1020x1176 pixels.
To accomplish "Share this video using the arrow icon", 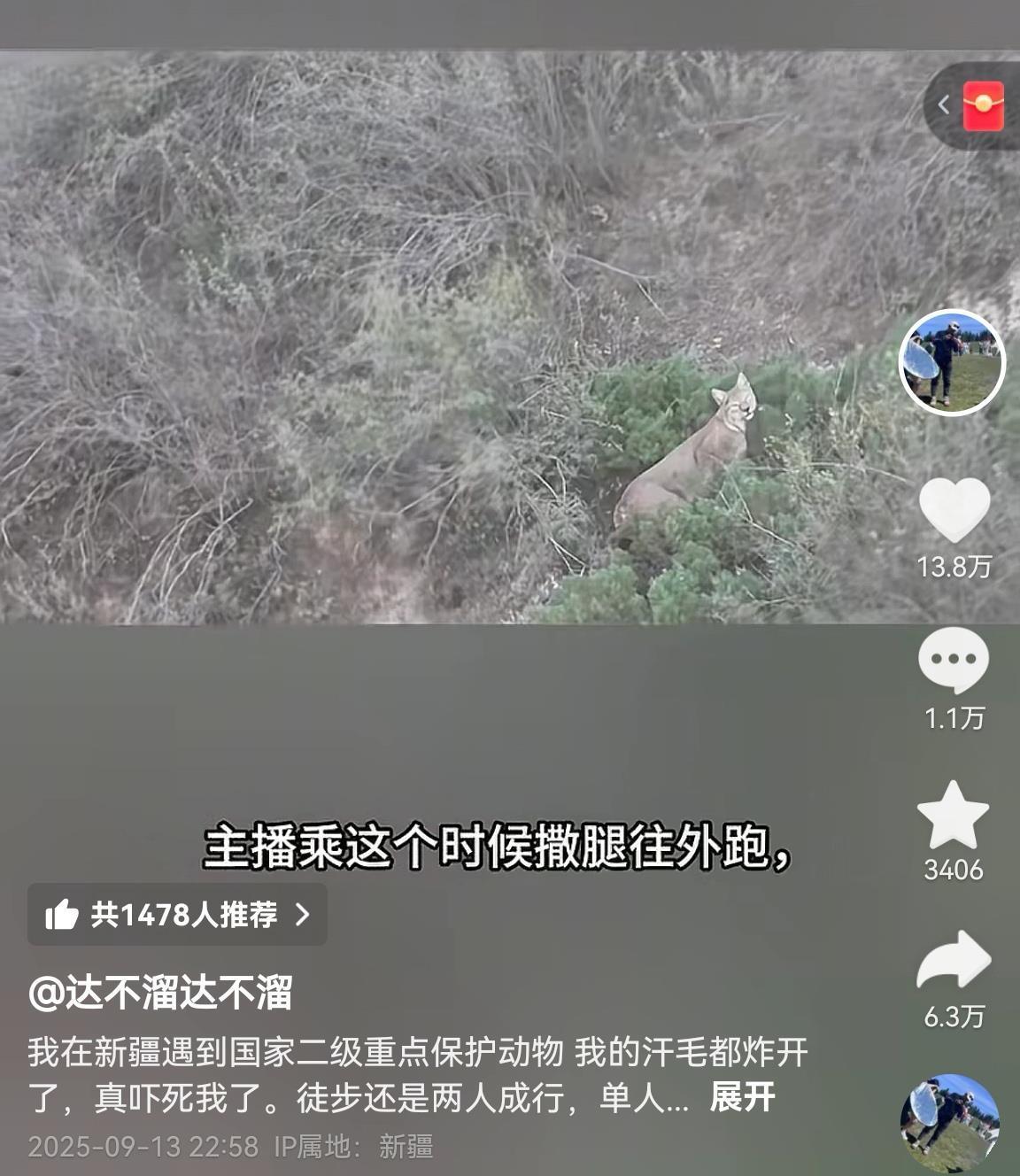I will pos(954,959).
